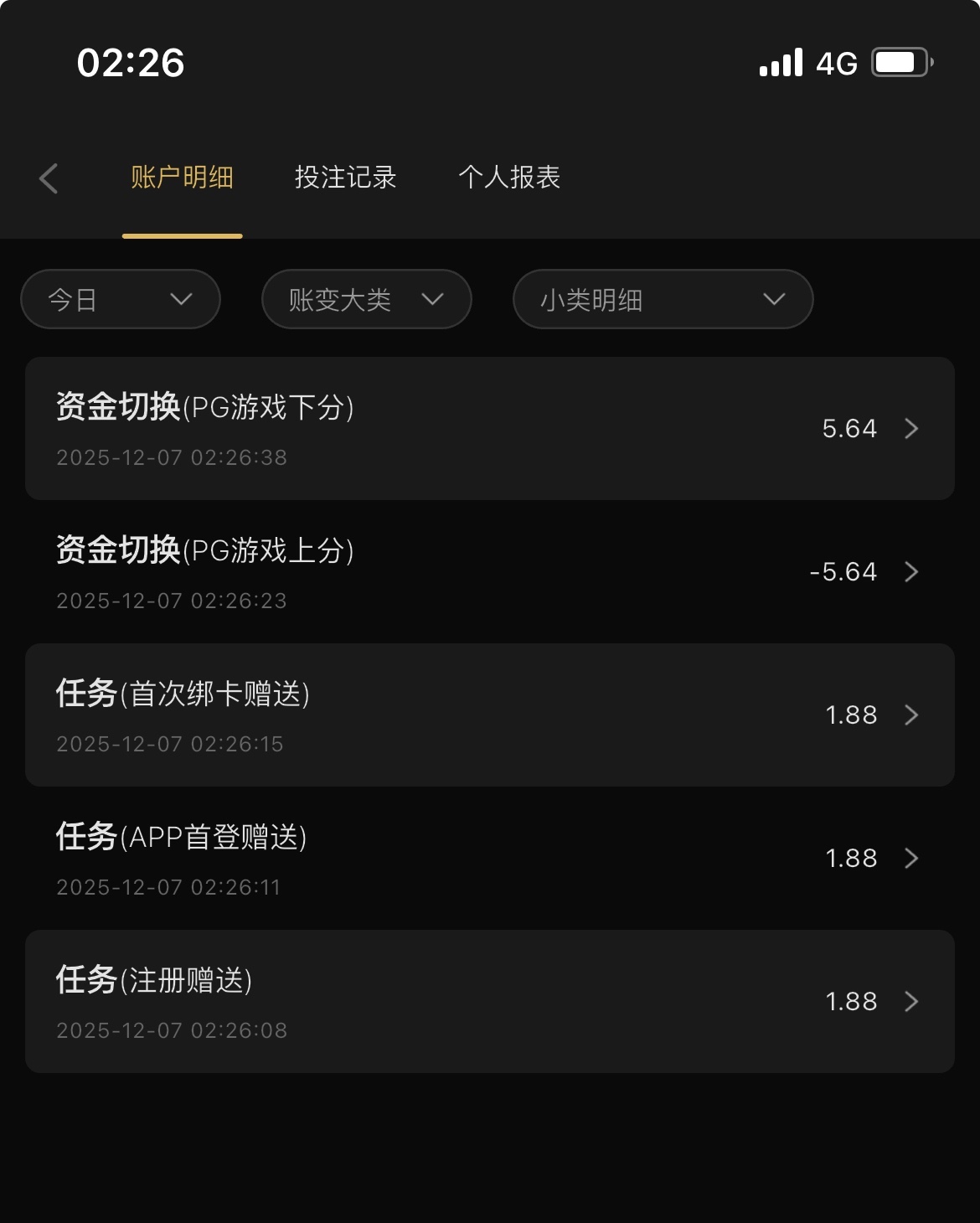The image size is (980, 1223).
Task: Go back using the top-left arrow
Action: 49,178
